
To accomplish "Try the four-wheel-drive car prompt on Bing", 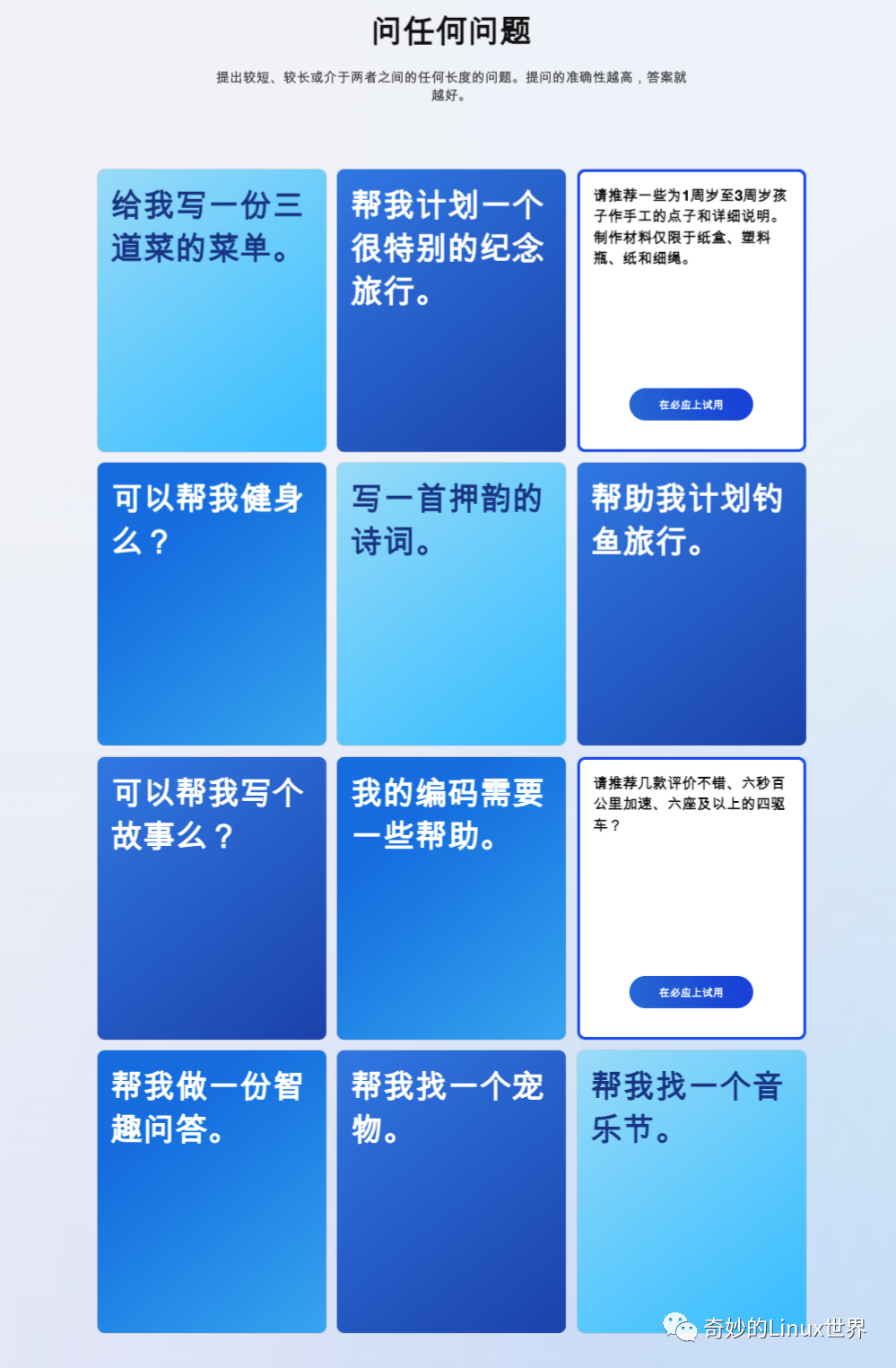I will tap(691, 992).
